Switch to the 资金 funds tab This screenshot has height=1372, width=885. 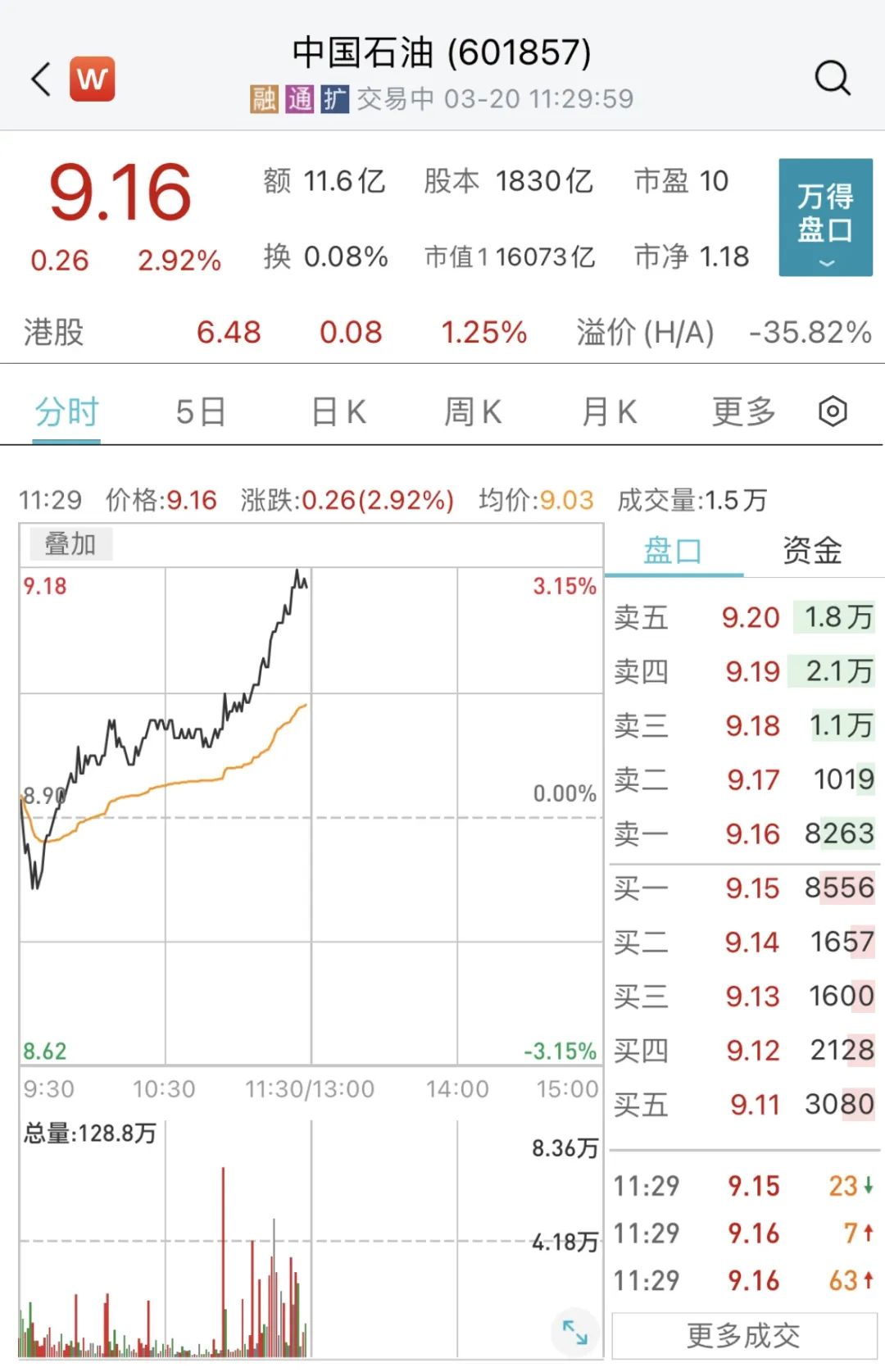coord(811,552)
